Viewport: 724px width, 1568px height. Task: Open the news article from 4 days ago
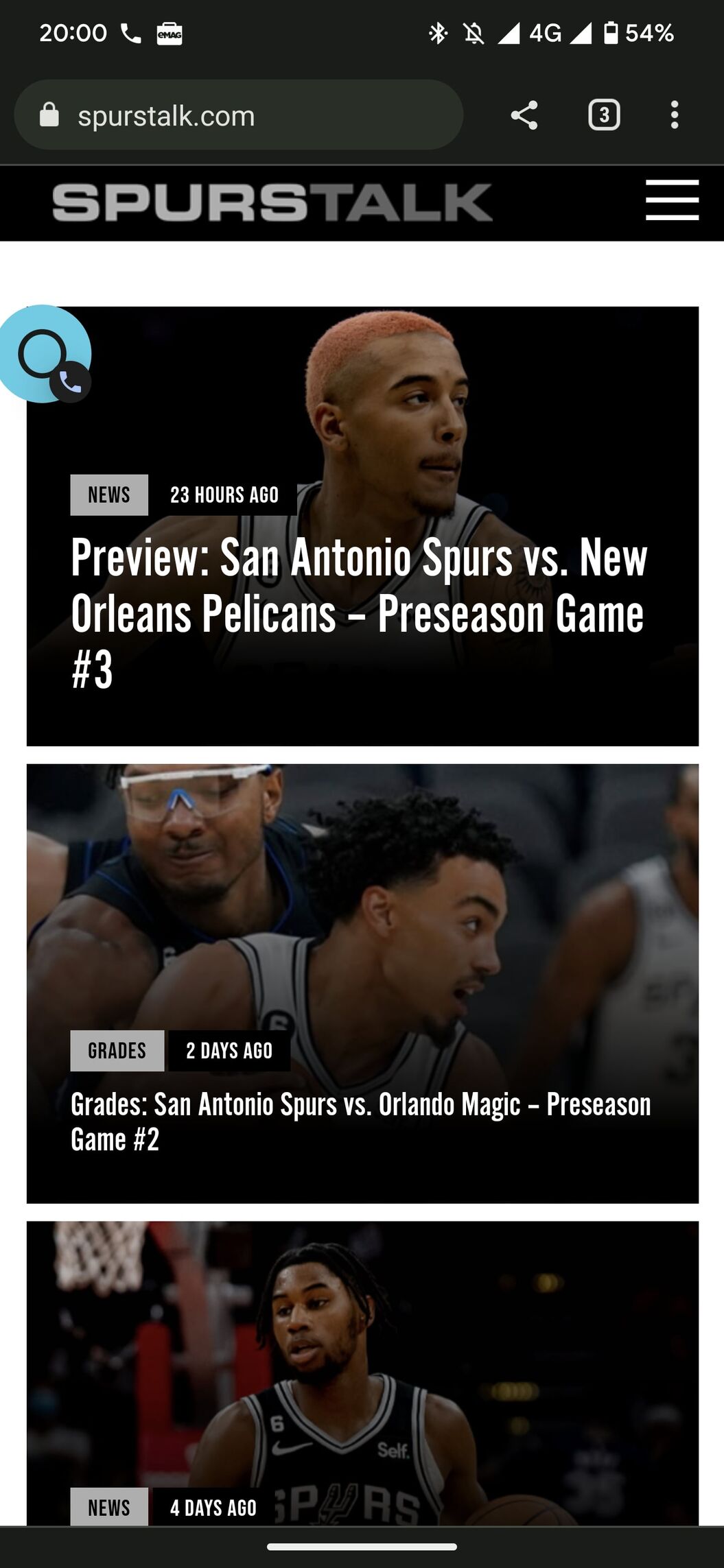(362, 1373)
